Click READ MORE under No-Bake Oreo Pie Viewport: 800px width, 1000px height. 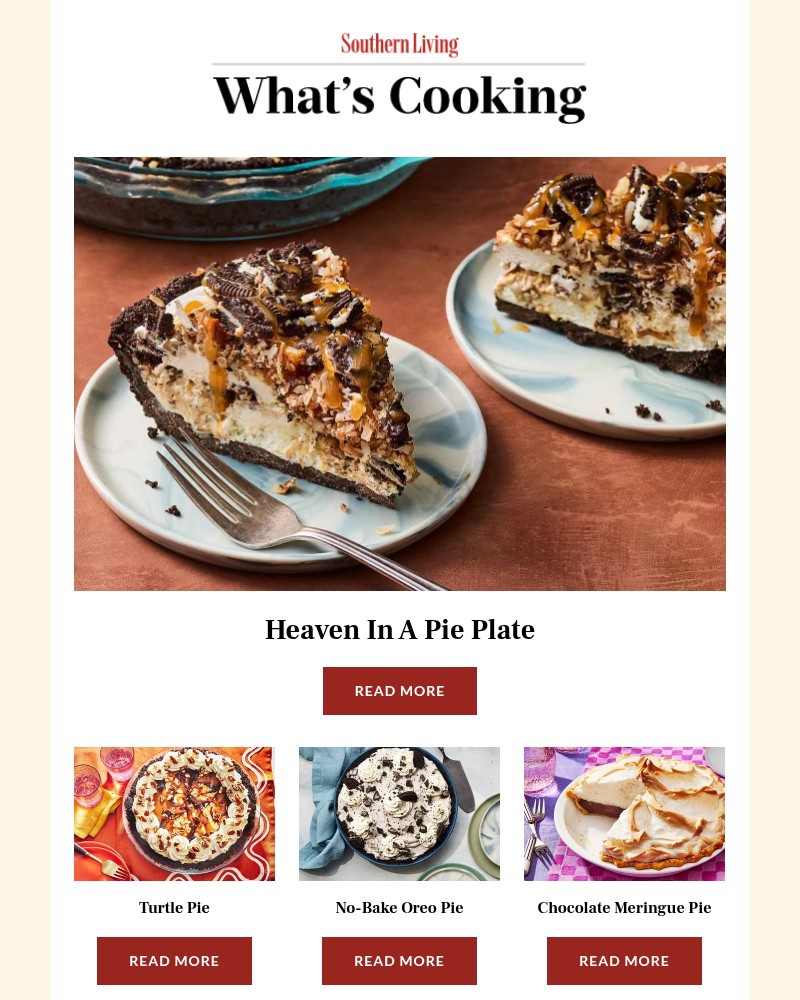pos(399,960)
